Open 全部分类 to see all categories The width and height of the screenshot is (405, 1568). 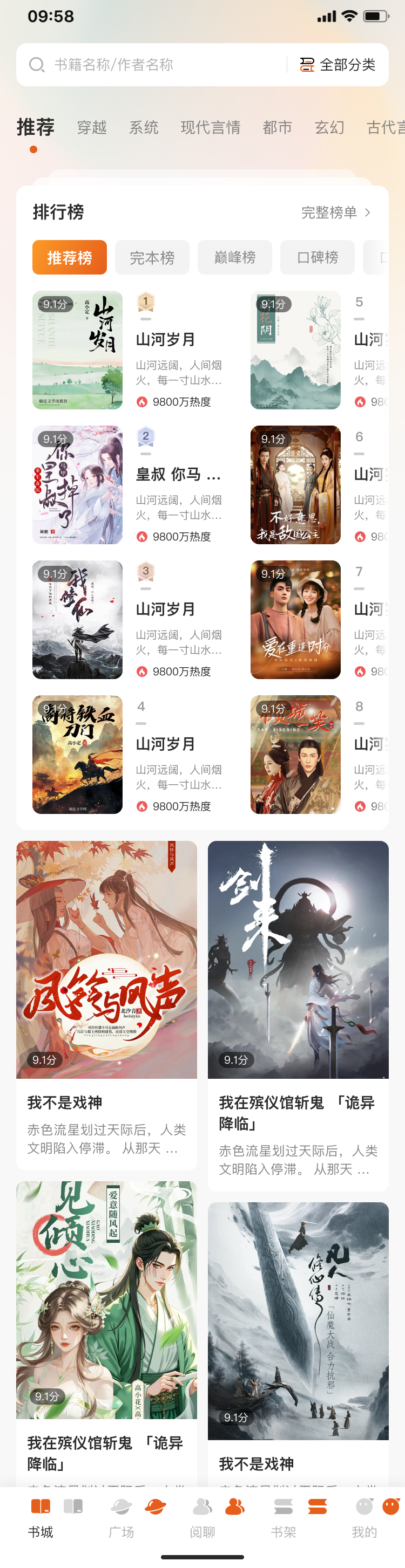(338, 65)
